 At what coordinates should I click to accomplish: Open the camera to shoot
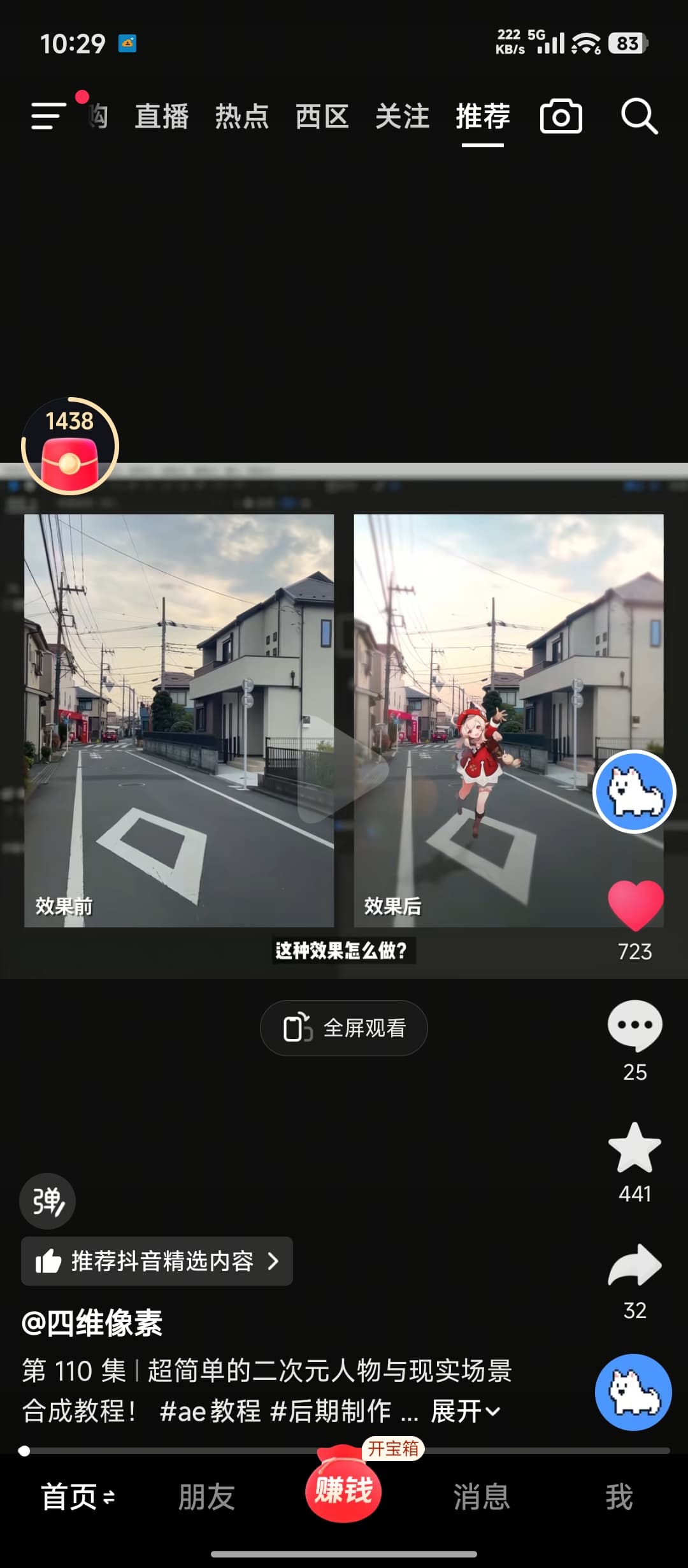(x=561, y=117)
